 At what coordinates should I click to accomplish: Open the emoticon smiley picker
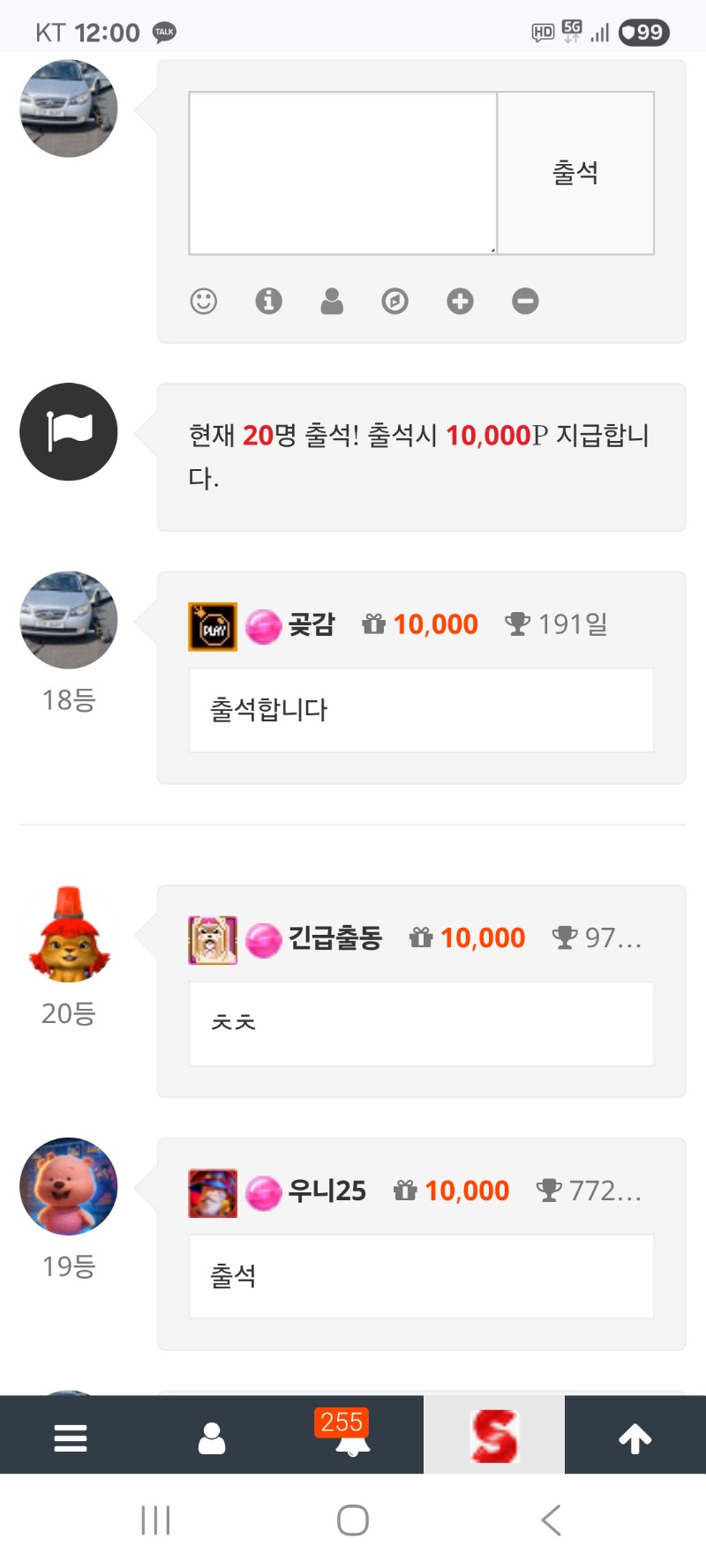204,302
